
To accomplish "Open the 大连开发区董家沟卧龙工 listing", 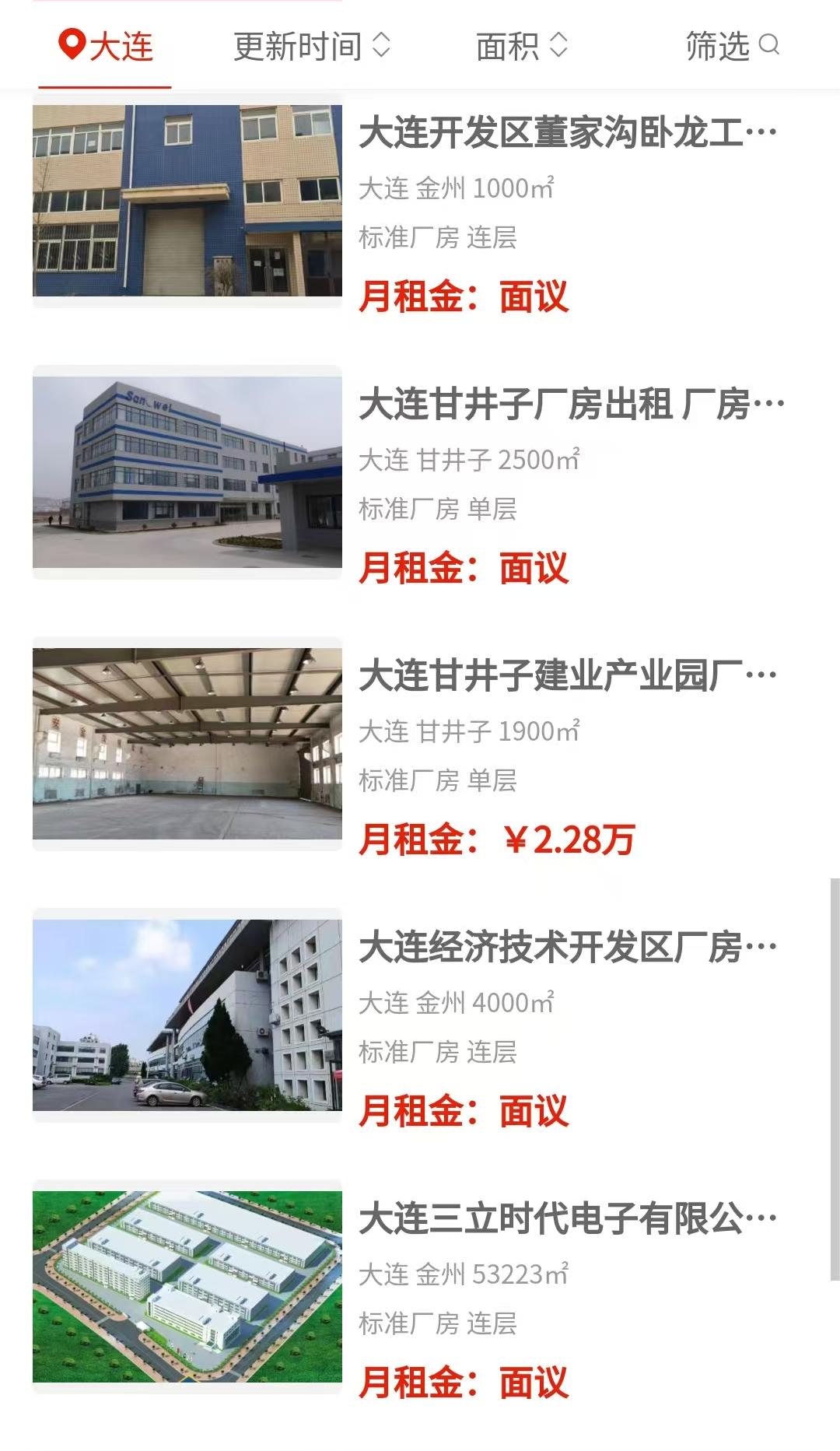I will 567,133.
